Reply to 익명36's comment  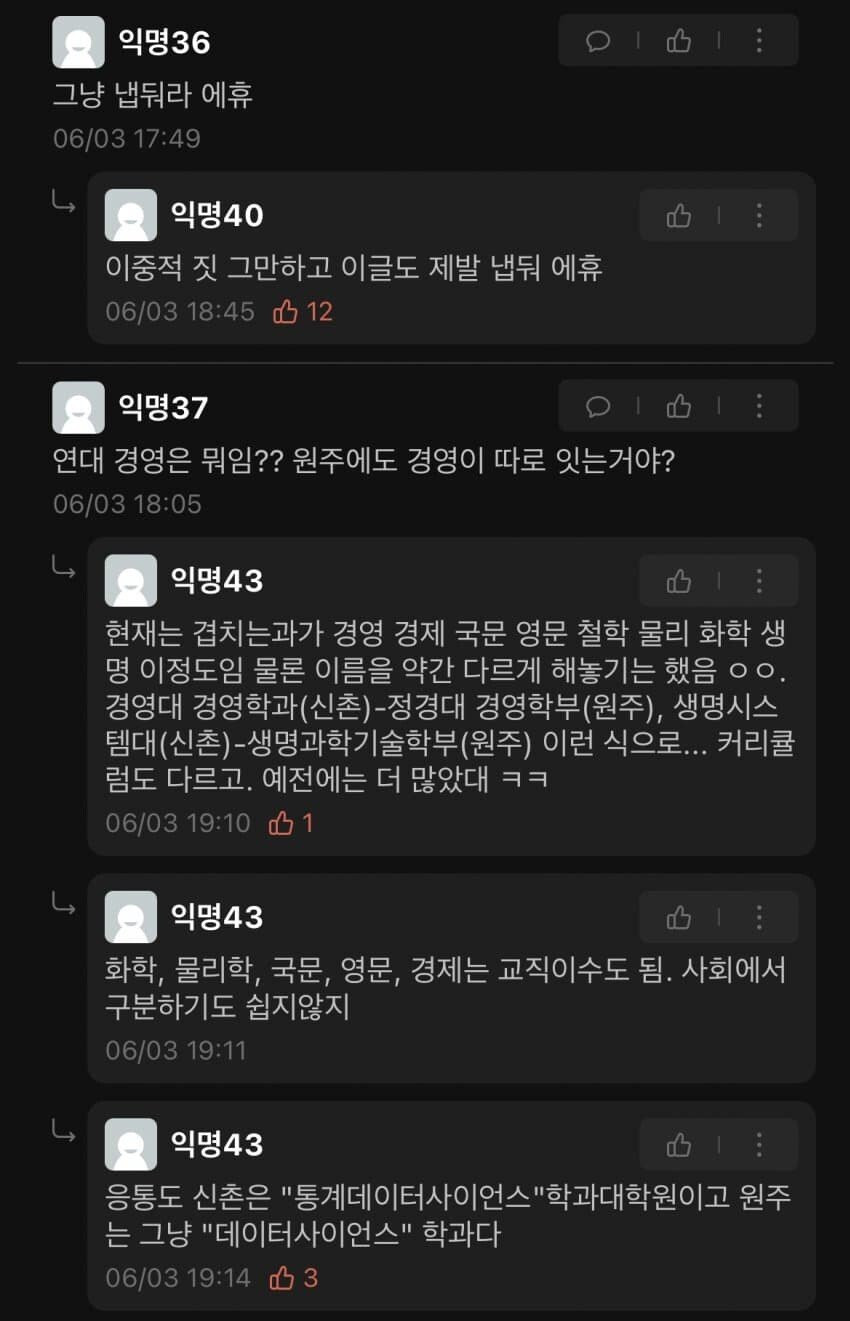coord(598,41)
